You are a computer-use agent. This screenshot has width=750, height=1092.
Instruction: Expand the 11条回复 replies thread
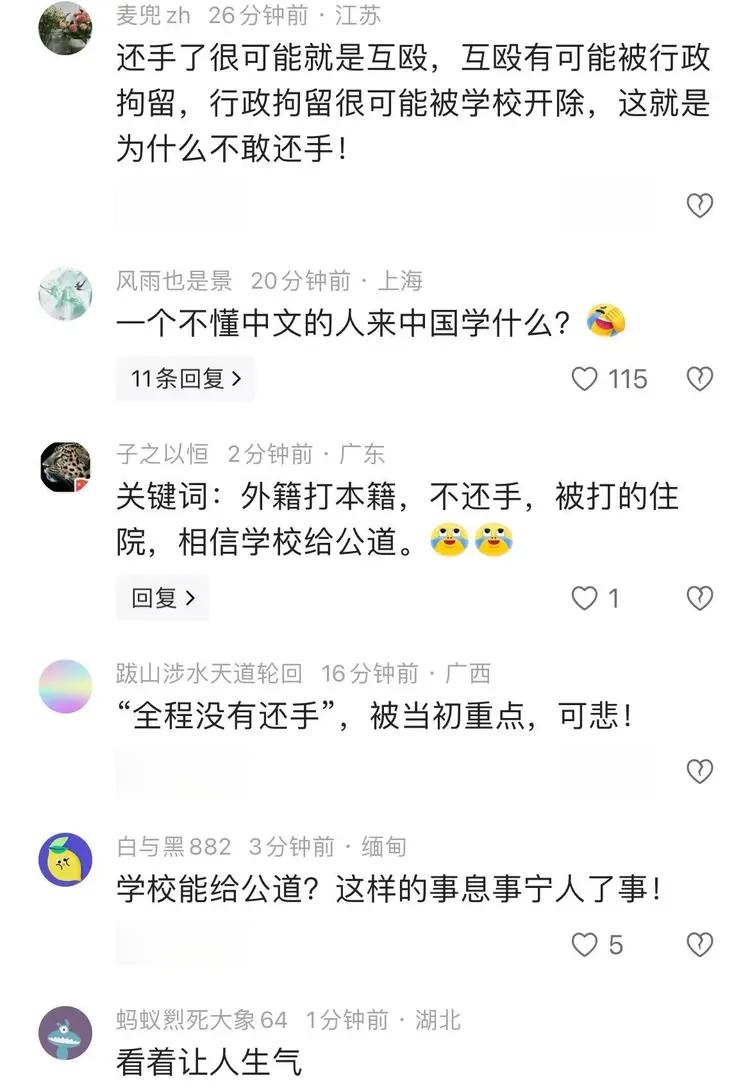pos(186,379)
